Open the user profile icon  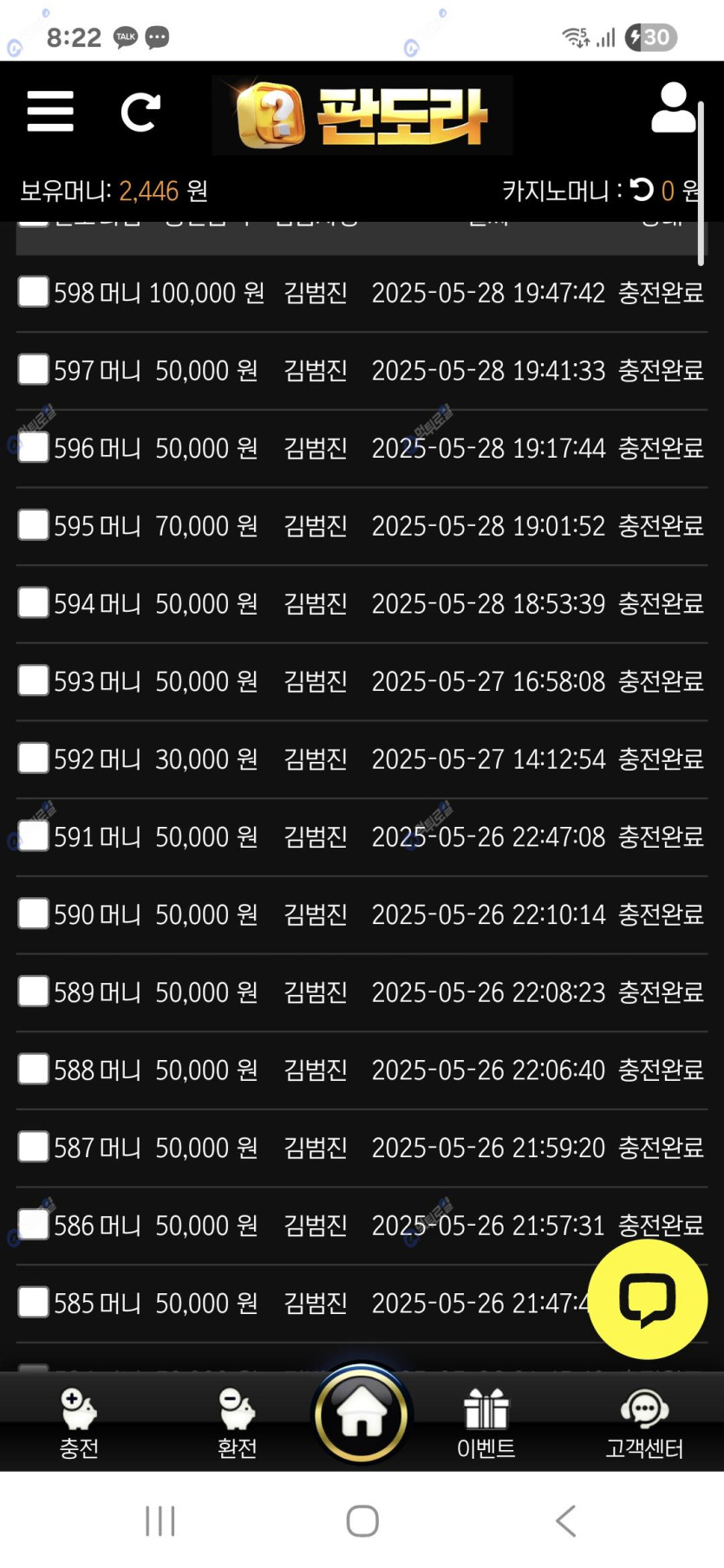(x=673, y=108)
